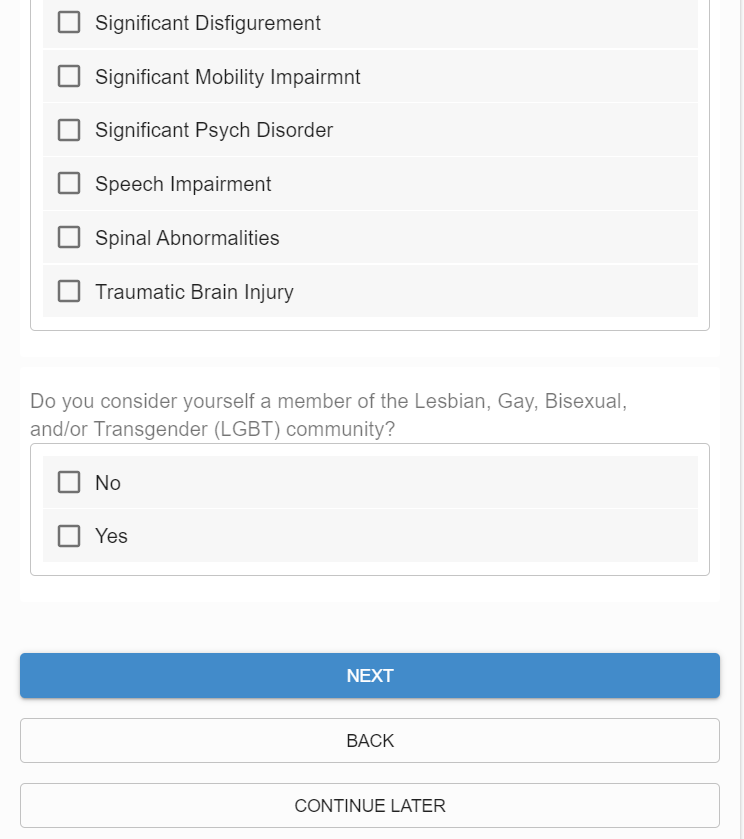Mark the Speech Impairment checkbox
Image resolution: width=744 pixels, height=839 pixels.
(69, 184)
